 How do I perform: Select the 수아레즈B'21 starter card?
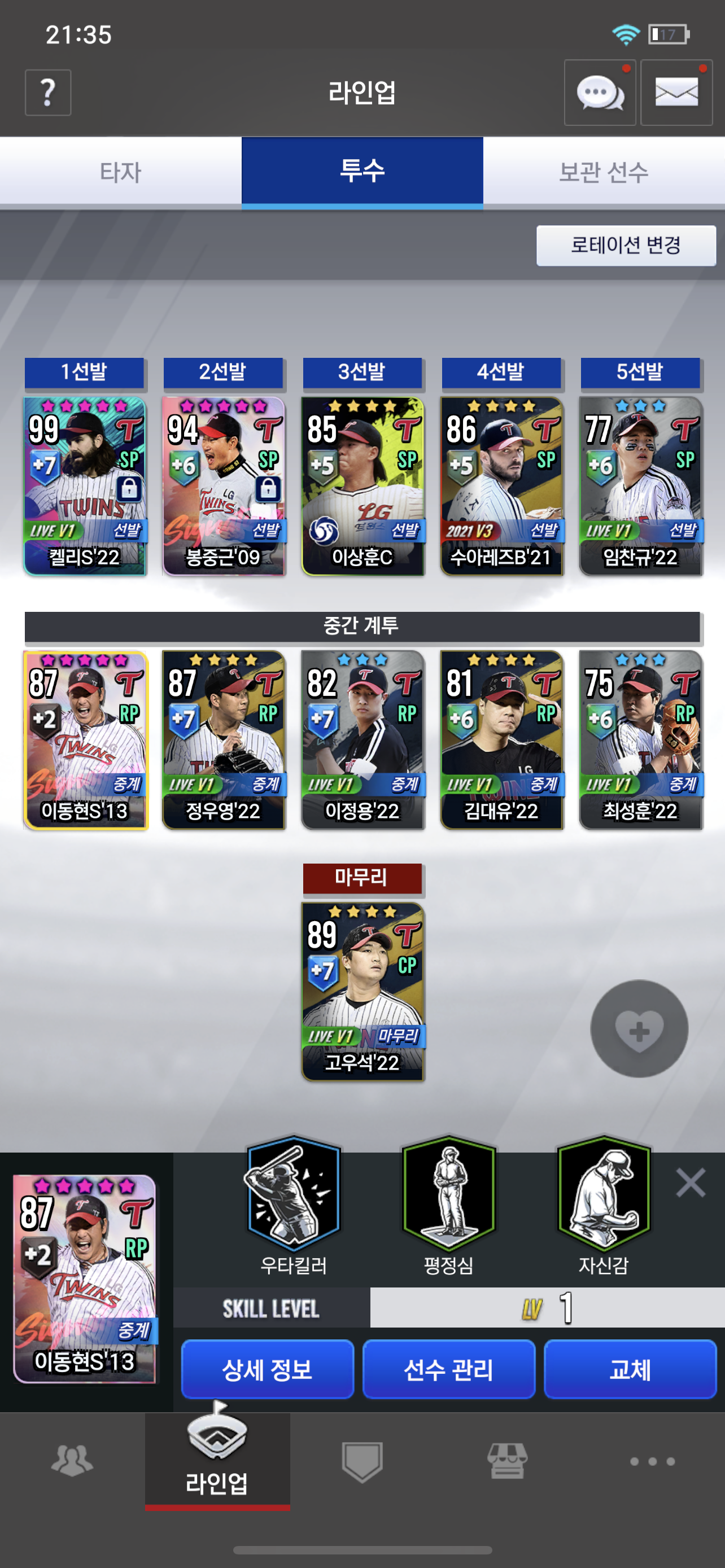point(501,486)
